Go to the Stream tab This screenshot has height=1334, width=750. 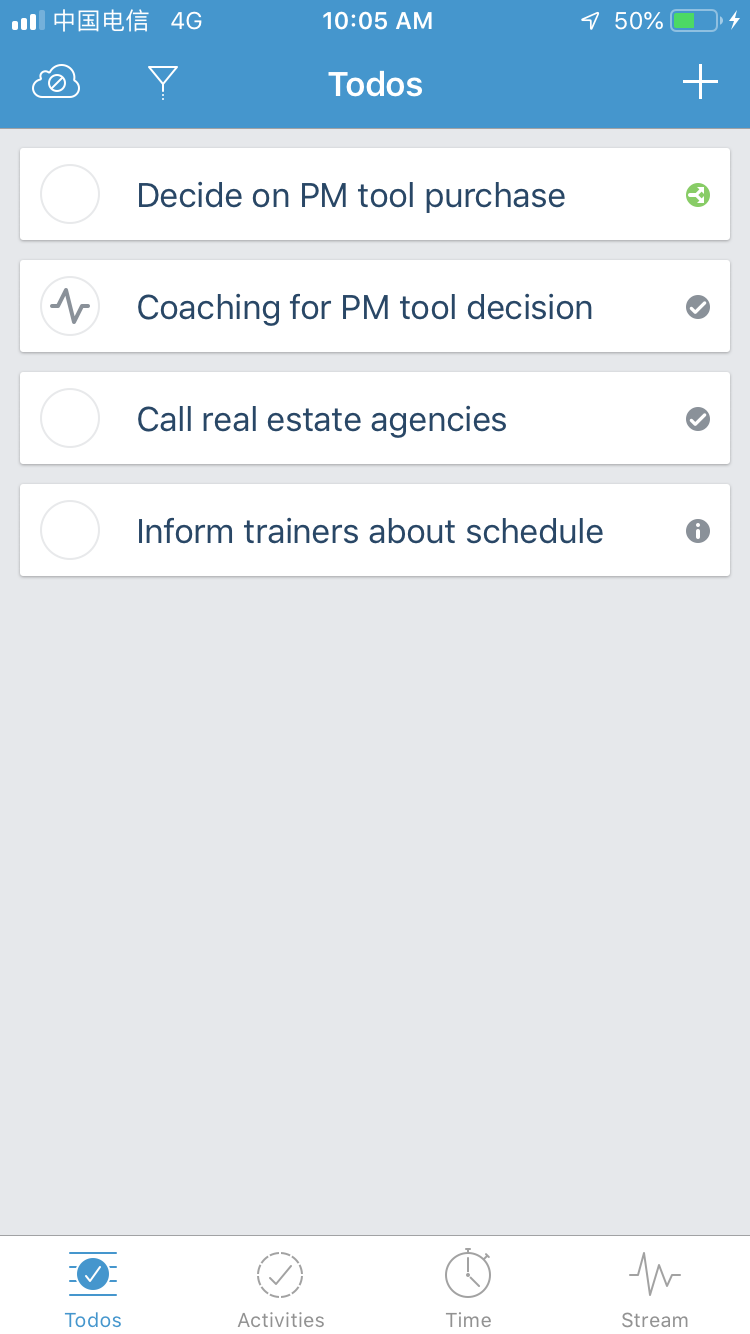[655, 1288]
